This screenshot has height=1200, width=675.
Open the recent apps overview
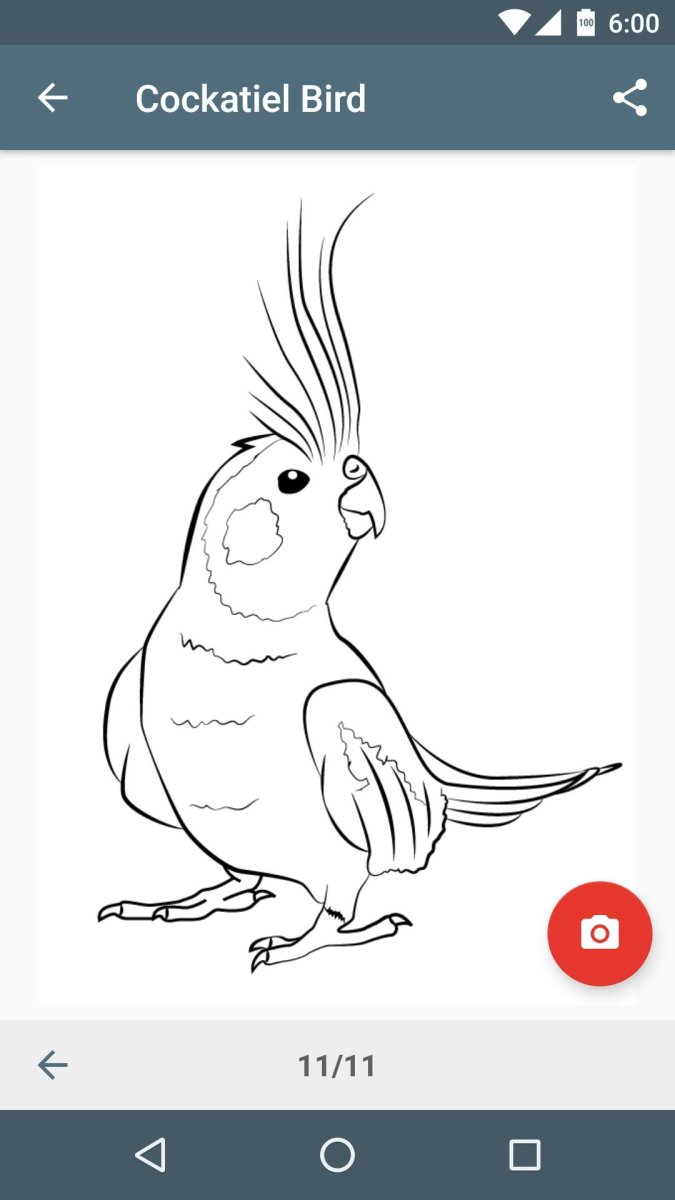coord(524,1155)
